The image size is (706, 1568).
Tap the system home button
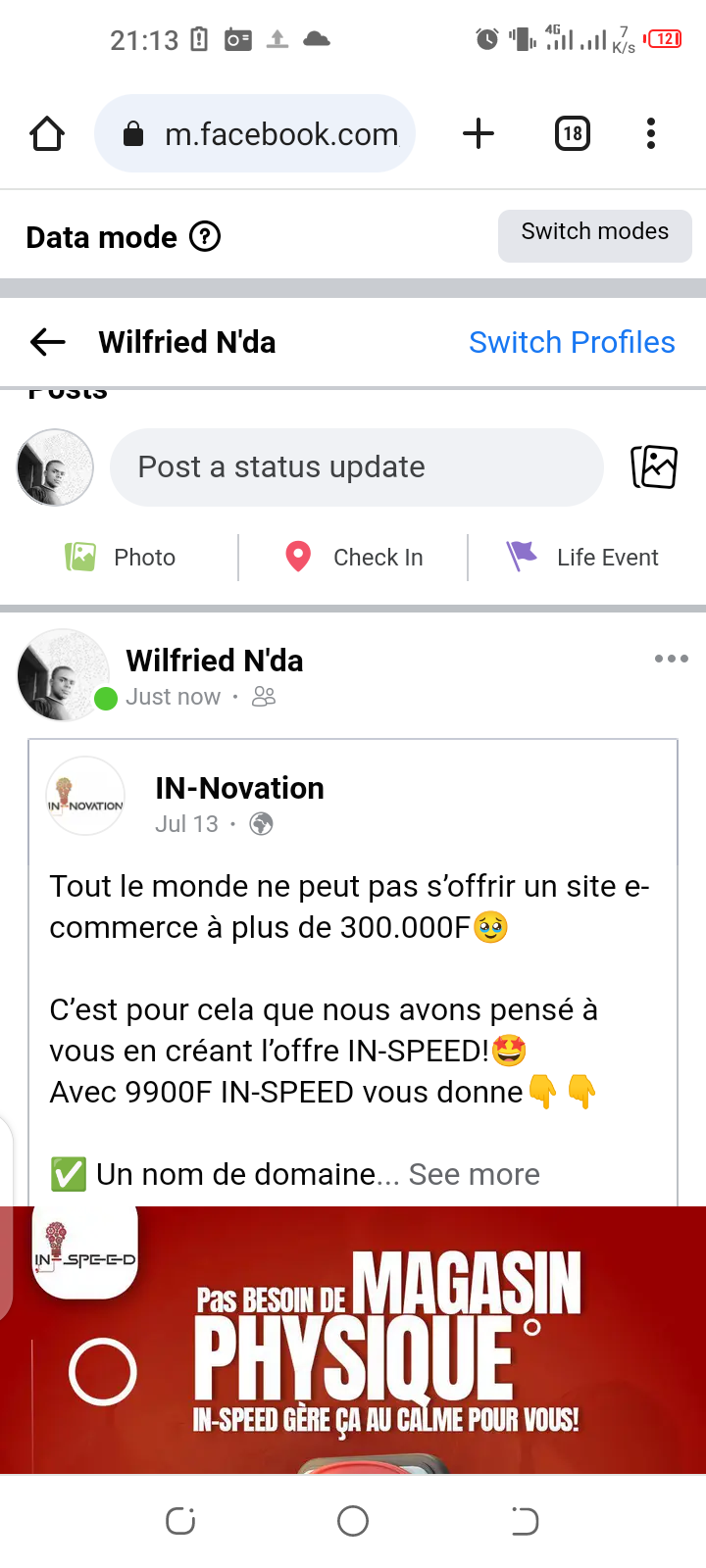[353, 1521]
